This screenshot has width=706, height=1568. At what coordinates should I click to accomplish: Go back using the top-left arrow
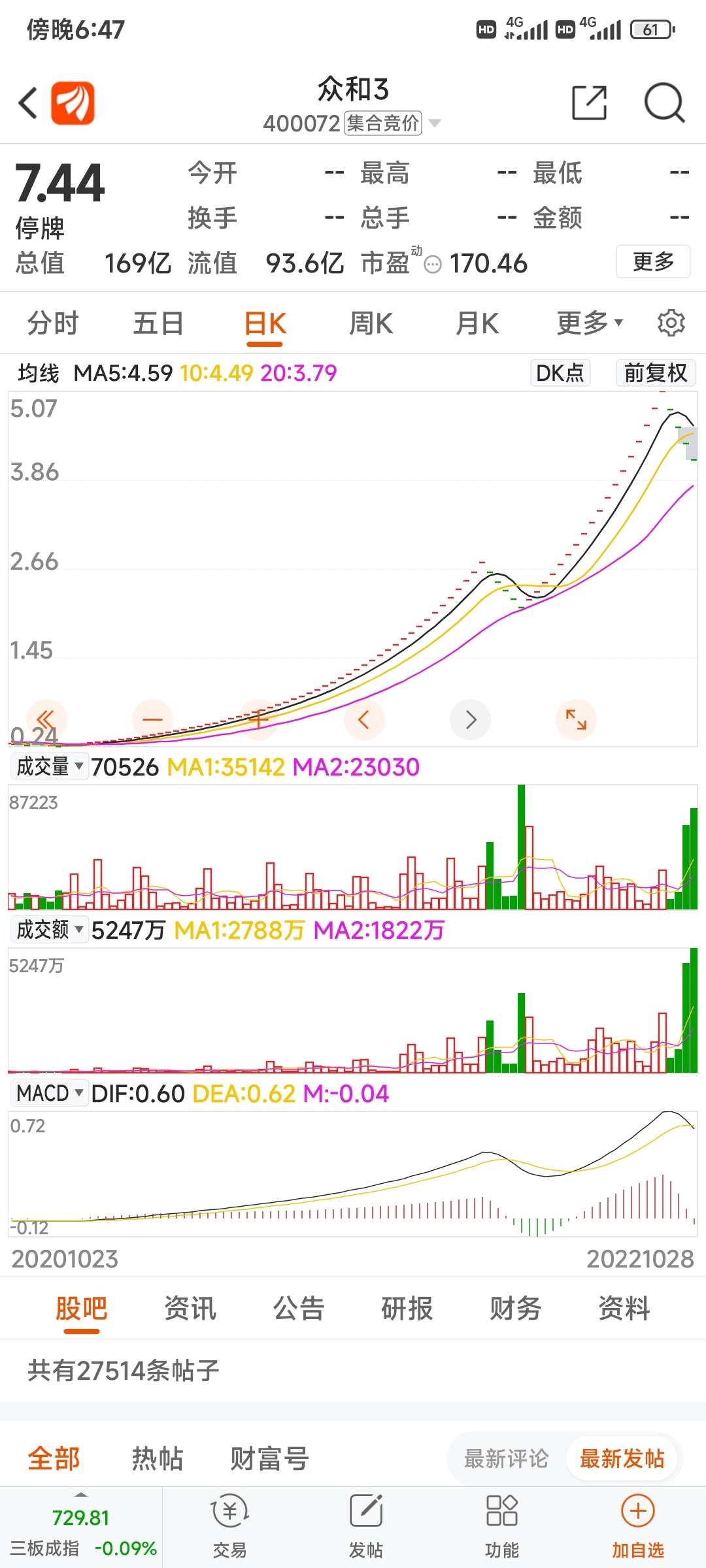tap(28, 103)
